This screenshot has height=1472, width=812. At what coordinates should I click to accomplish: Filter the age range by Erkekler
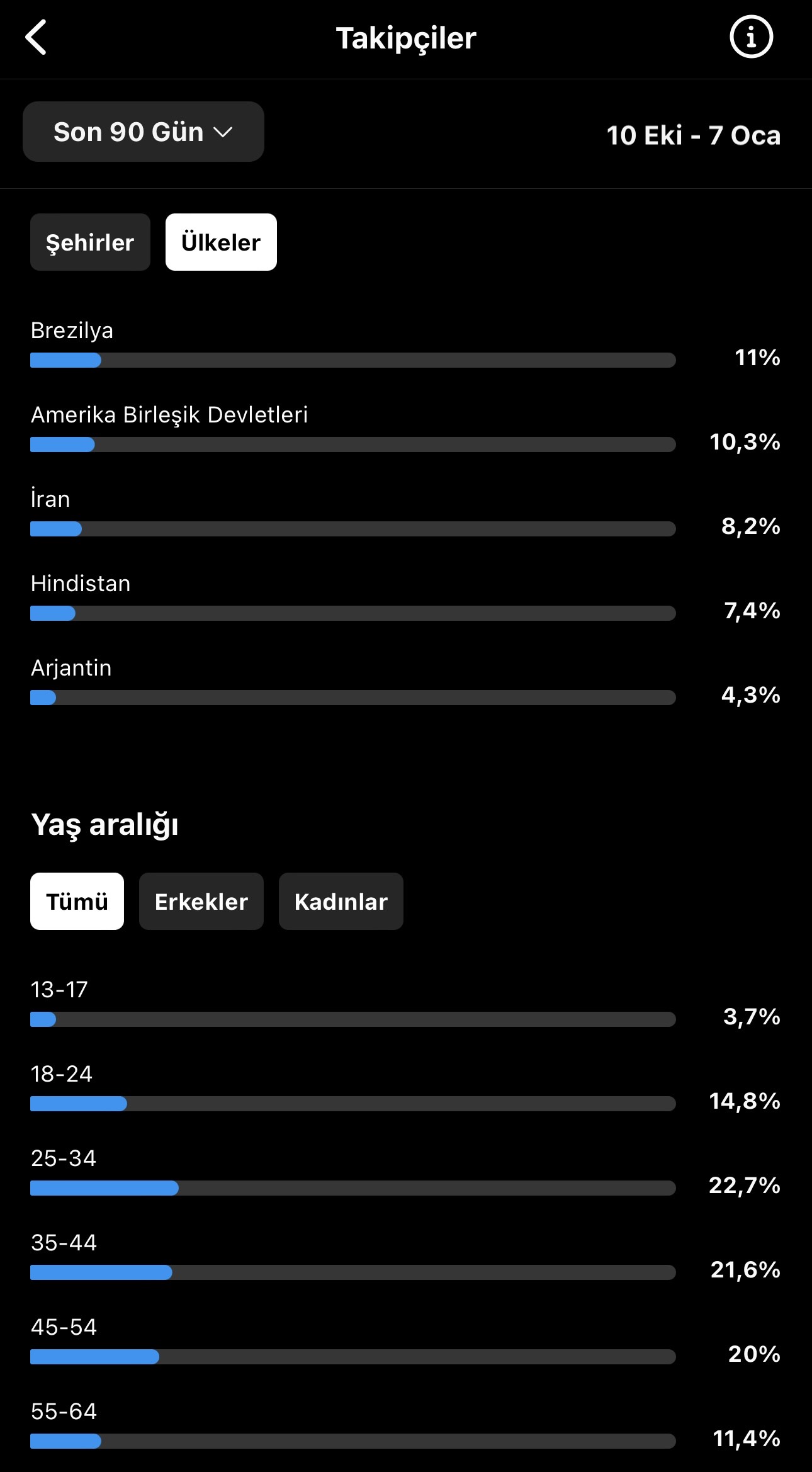(x=201, y=901)
